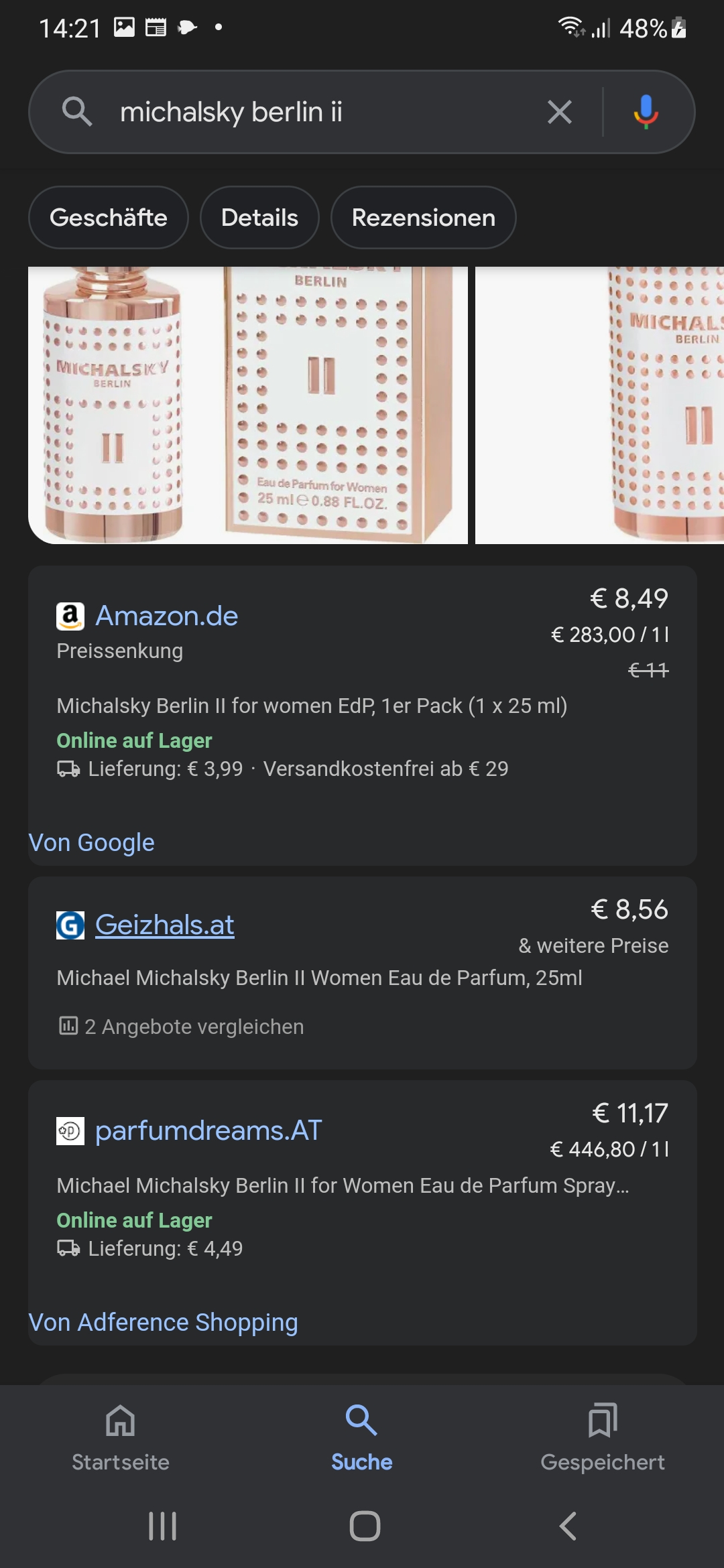This screenshot has height=1568, width=724.
Task: Start voice search with the microphone
Action: pyautogui.click(x=646, y=112)
